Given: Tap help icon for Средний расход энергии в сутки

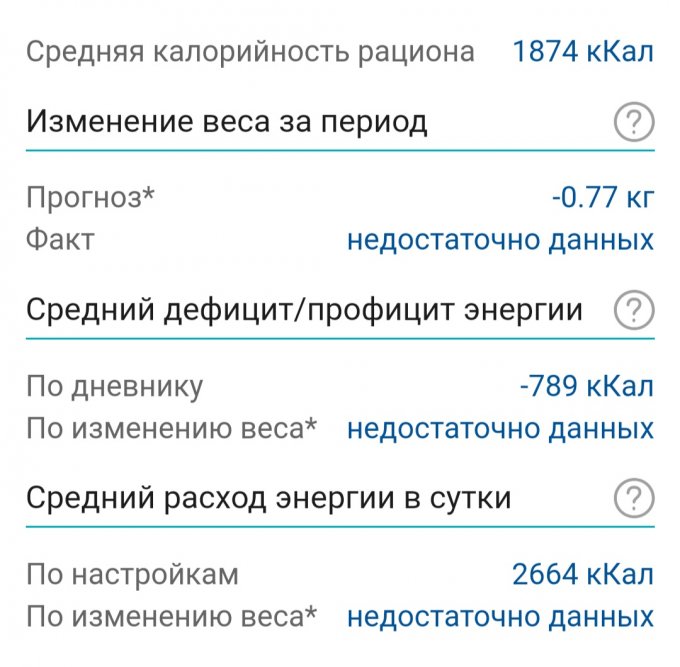Looking at the screenshot, I should (x=633, y=497).
